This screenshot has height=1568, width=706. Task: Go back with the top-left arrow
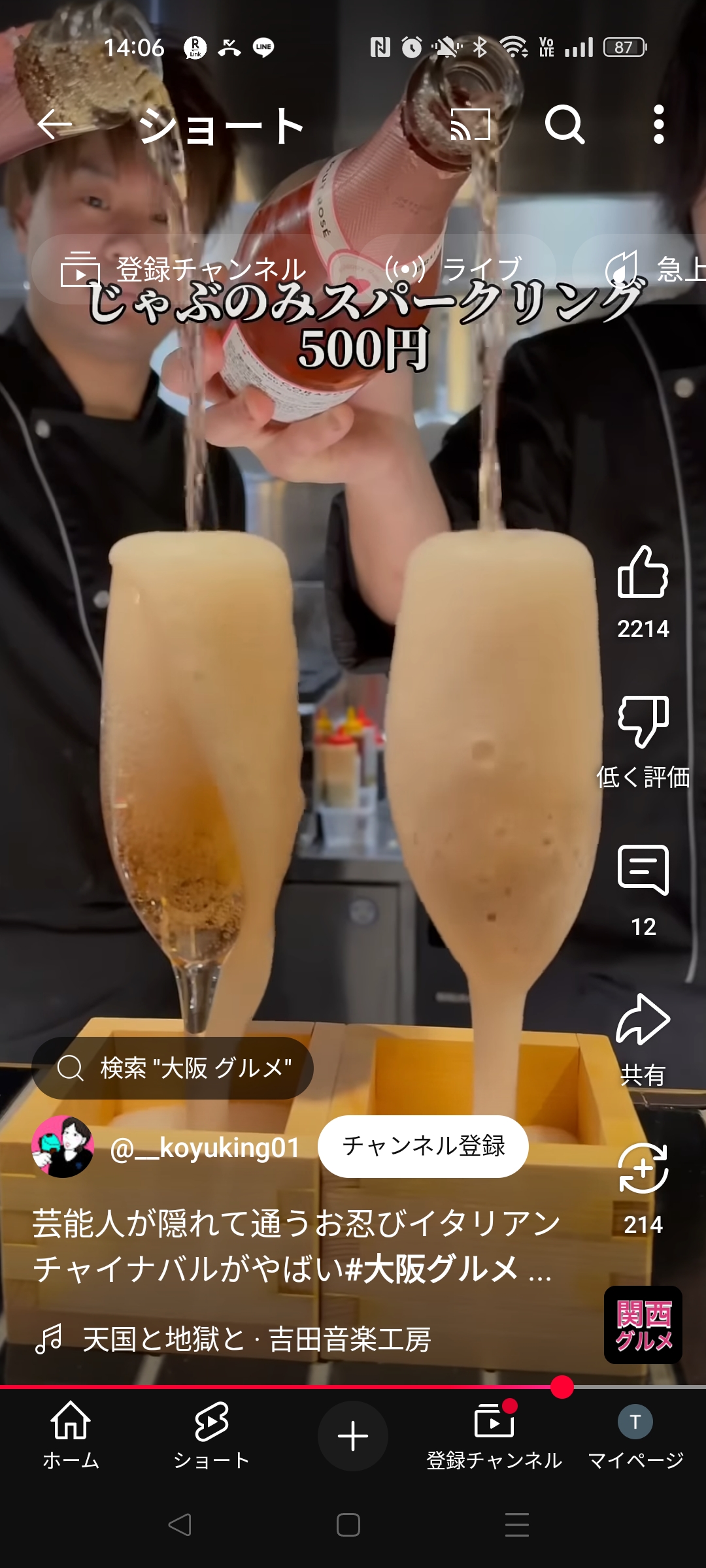54,124
